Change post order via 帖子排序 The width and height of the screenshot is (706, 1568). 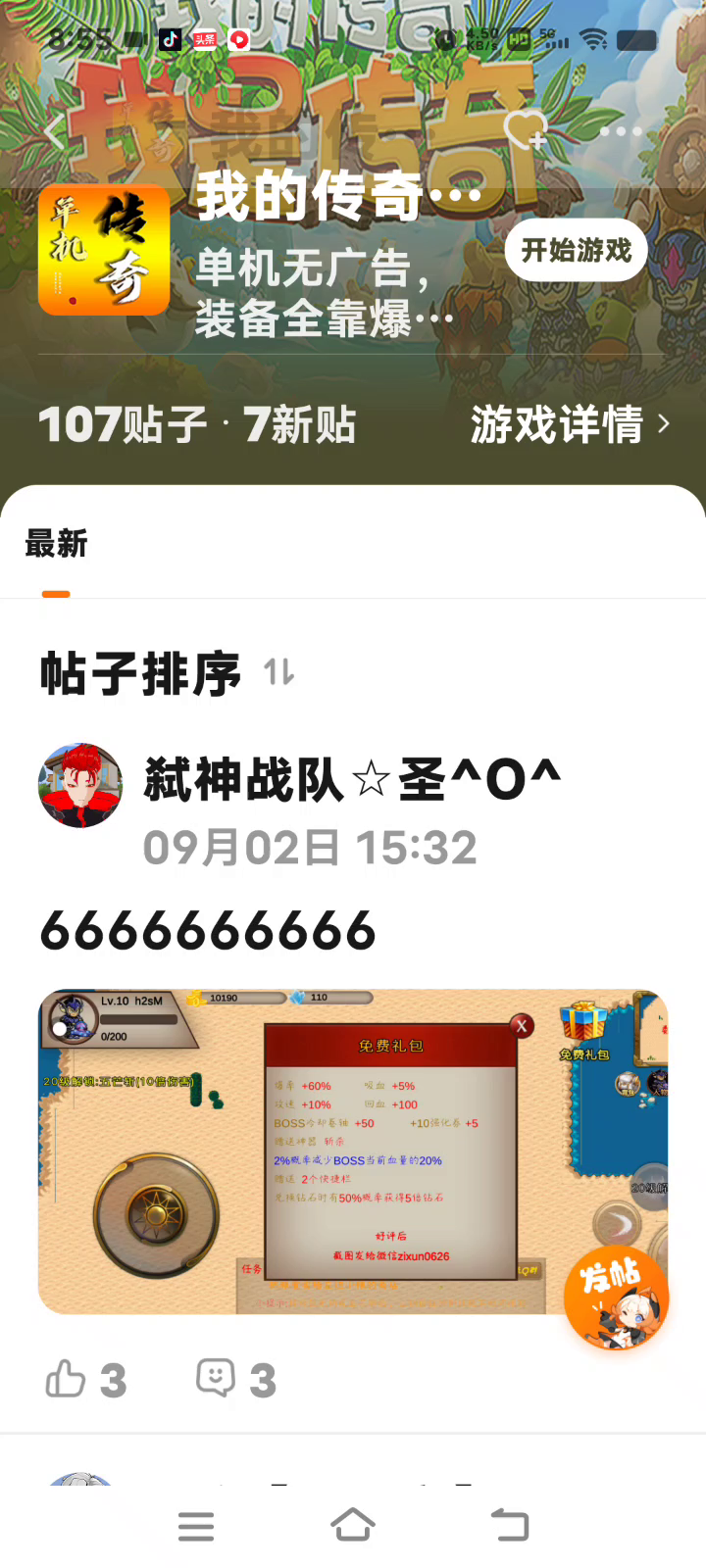pyautogui.click(x=167, y=673)
